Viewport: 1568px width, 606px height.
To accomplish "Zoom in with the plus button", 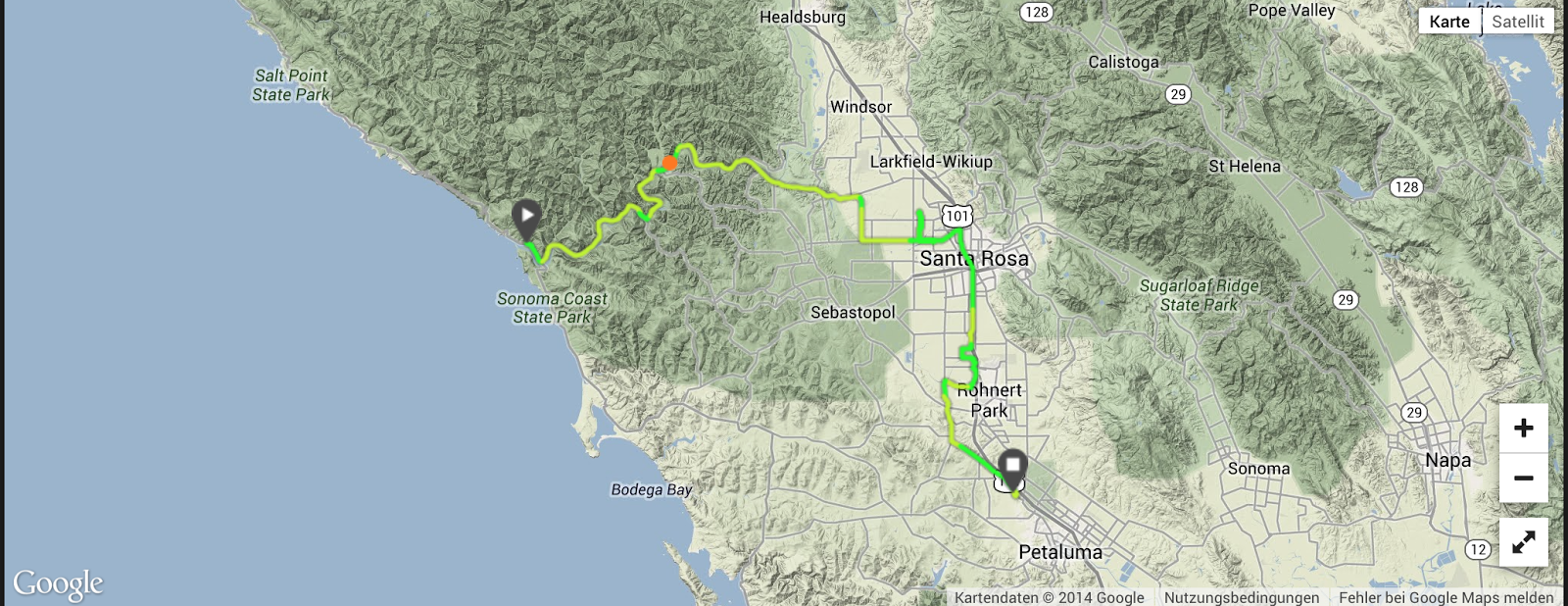I will pos(1524,428).
